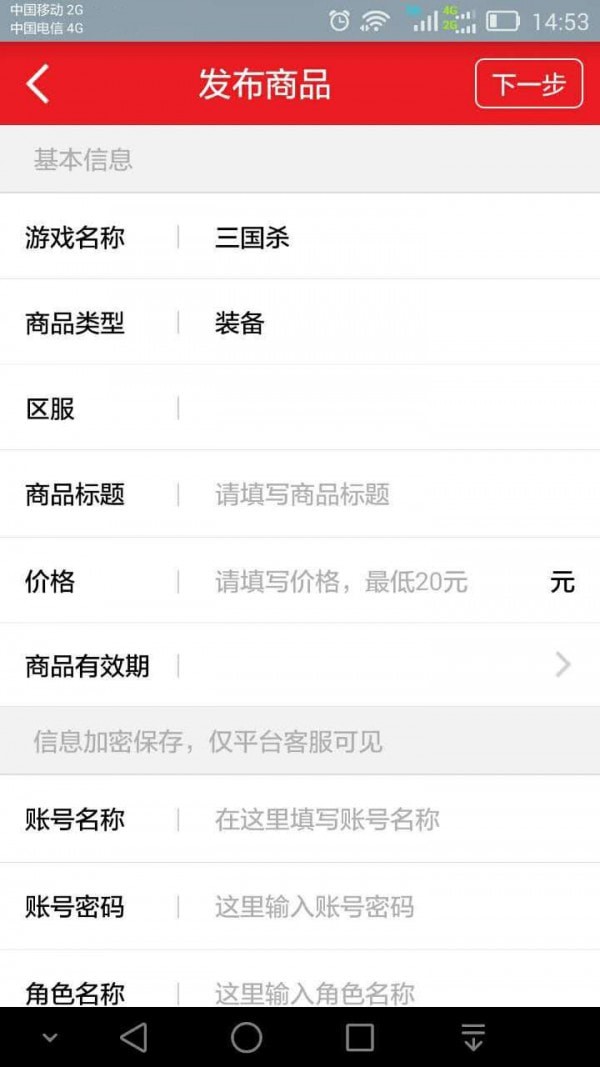Select the 区服 server field
Viewport: 600px width, 1067px height.
[380, 409]
